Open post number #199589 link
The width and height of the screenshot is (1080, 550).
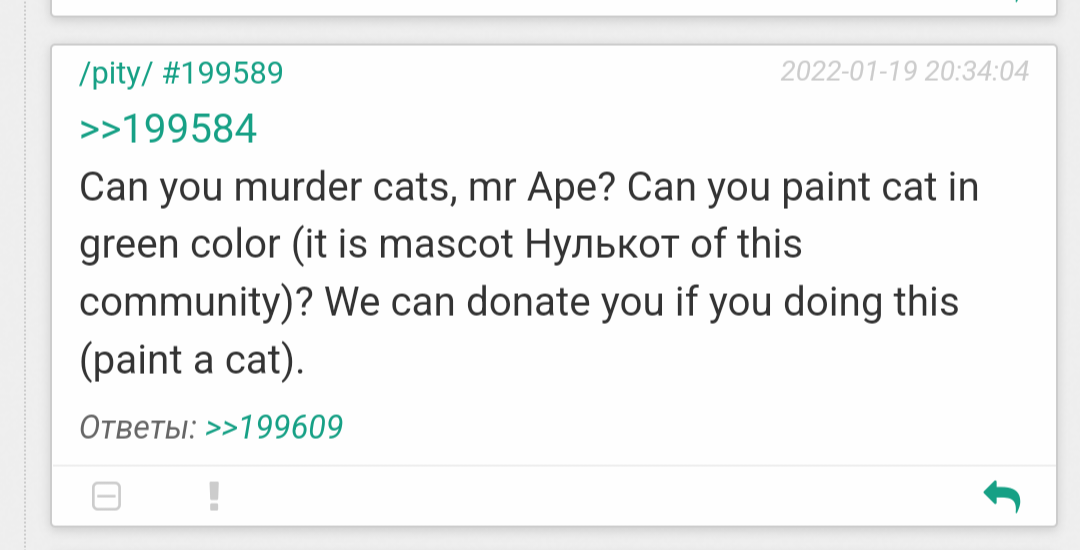pyautogui.click(x=222, y=73)
